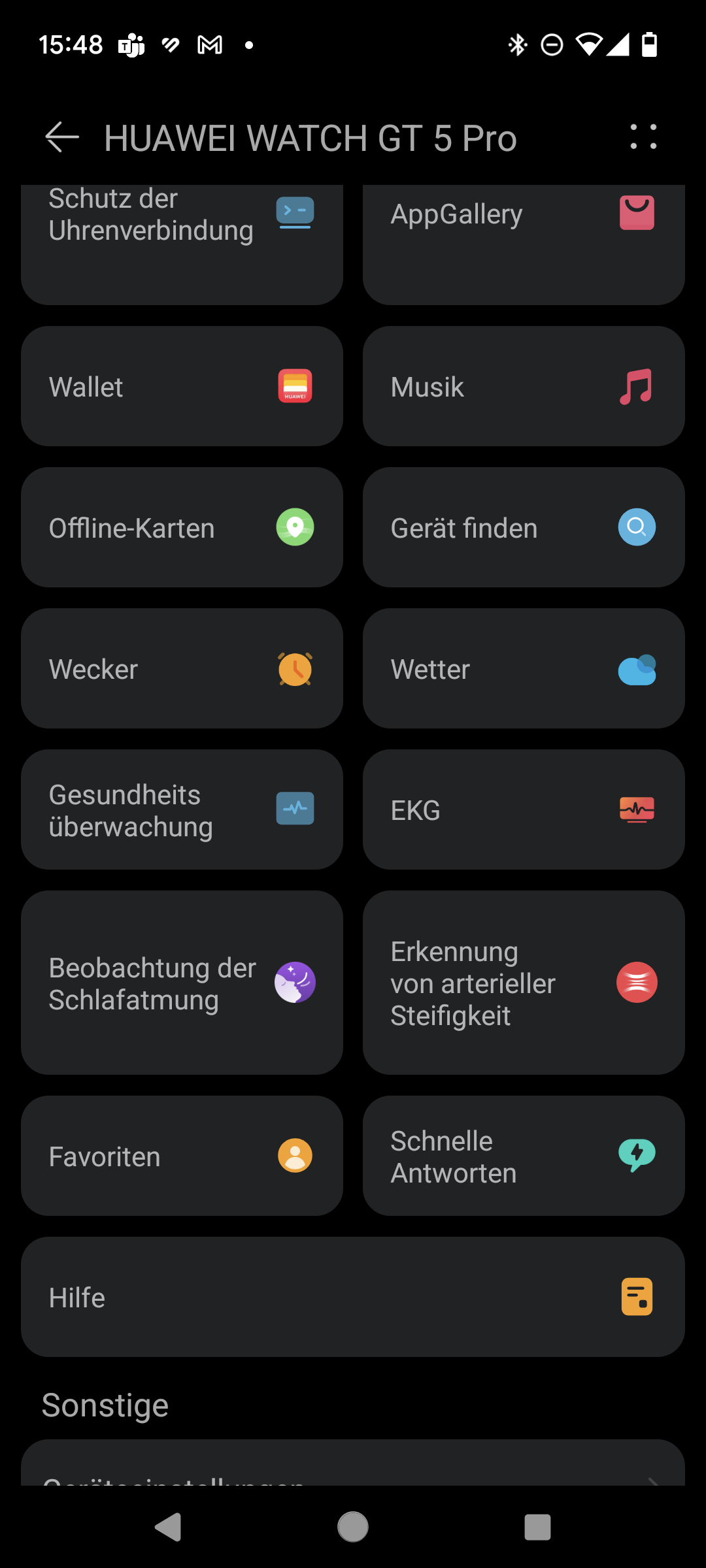Screen dimensions: 706x1568
Task: Open the four-dot overflow menu
Action: [643, 137]
